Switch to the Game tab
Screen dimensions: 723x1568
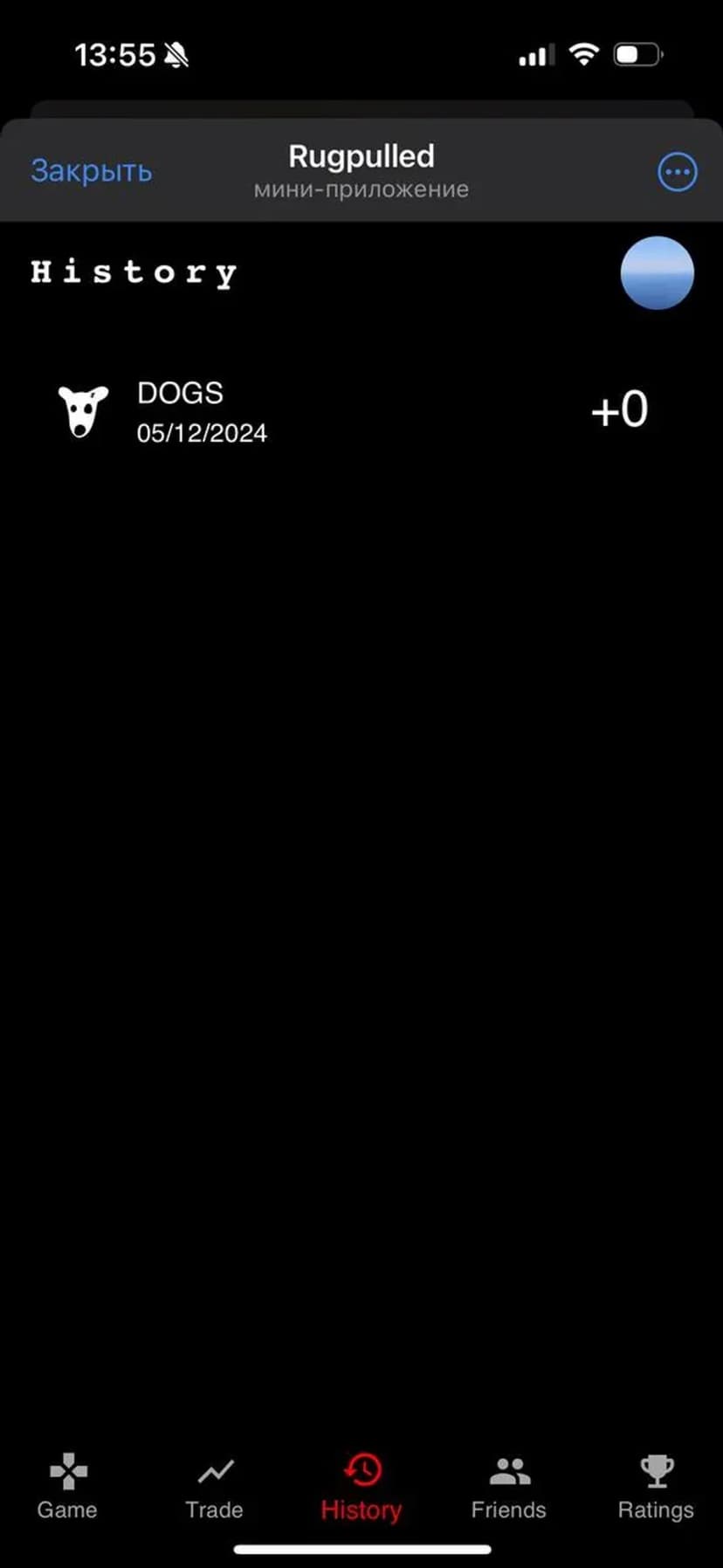67,1488
